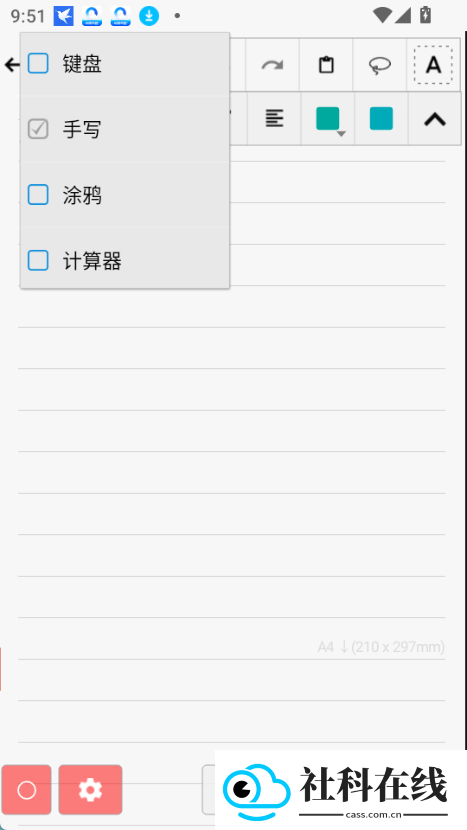The width and height of the screenshot is (467, 830).
Task: Toggle the 手写 handwriting checkbox
Action: coord(38,129)
